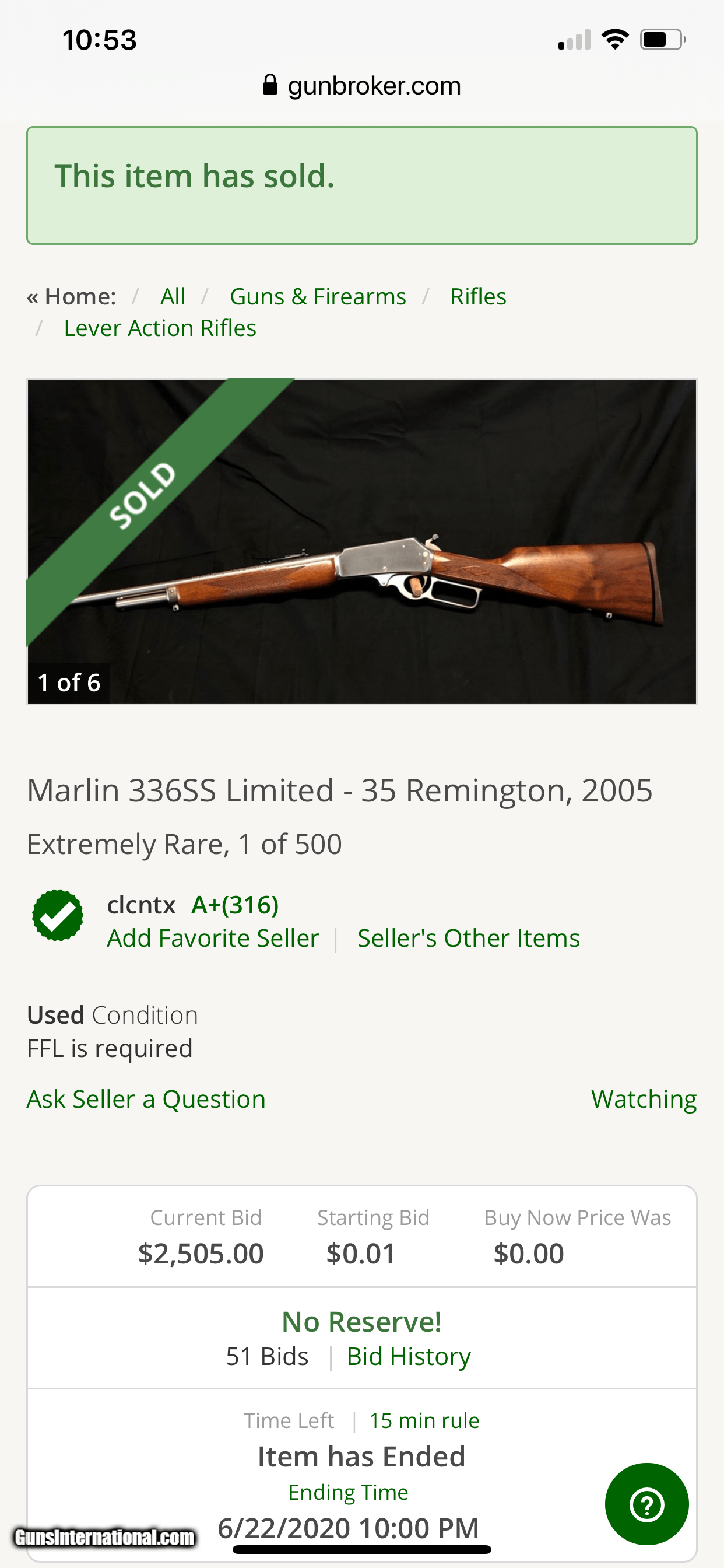724x1568 pixels.
Task: Open the 15 min rule link
Action: 424,1420
